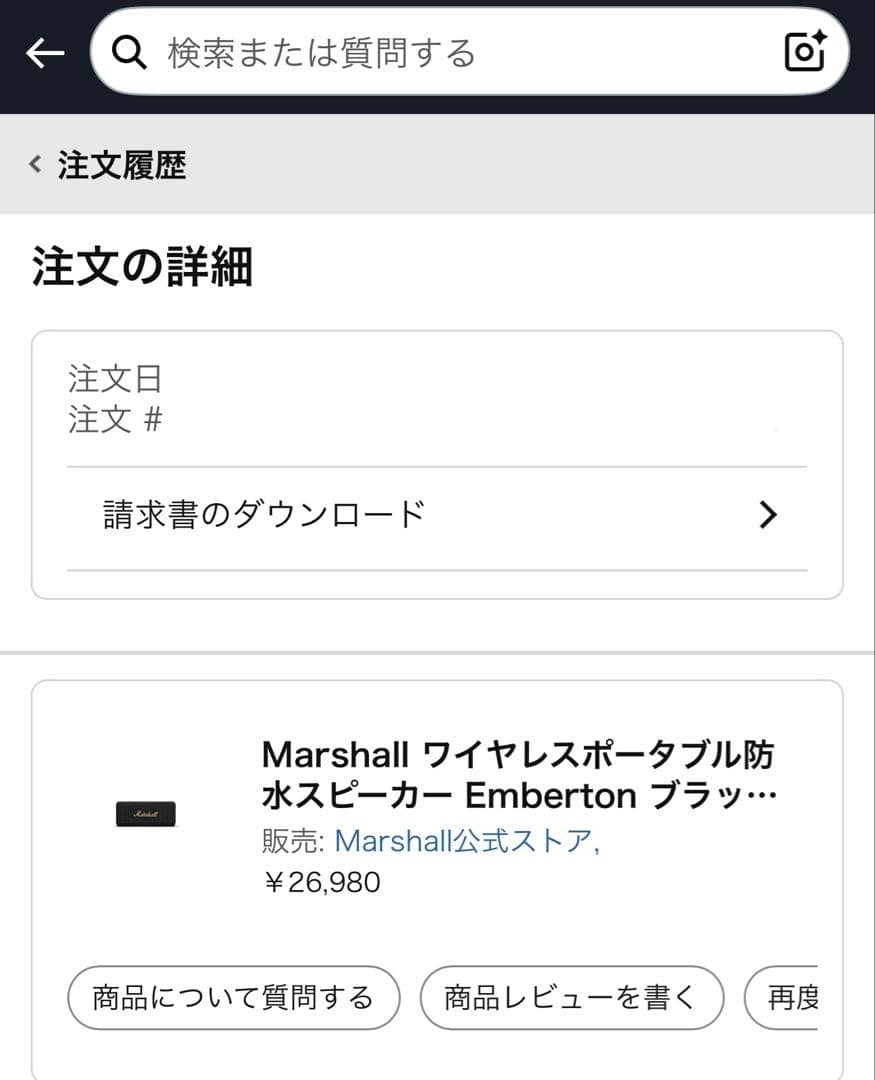Tap the sparkle camera icon for image search
The width and height of the screenshot is (875, 1080).
(x=806, y=52)
